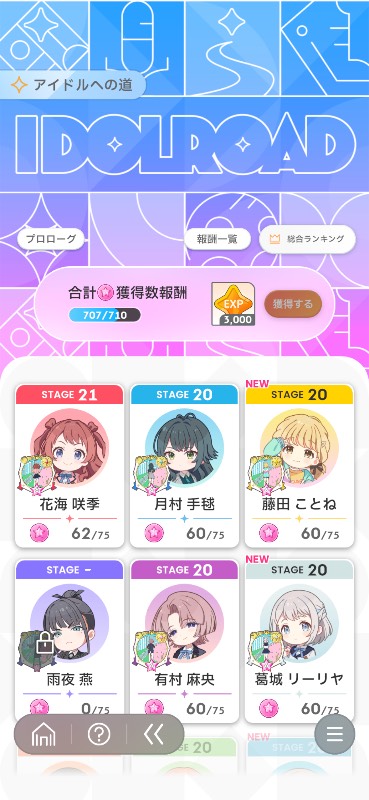This screenshot has height=800, width=369.
Task: Open the プロローグ prologue button
Action: tap(51, 239)
